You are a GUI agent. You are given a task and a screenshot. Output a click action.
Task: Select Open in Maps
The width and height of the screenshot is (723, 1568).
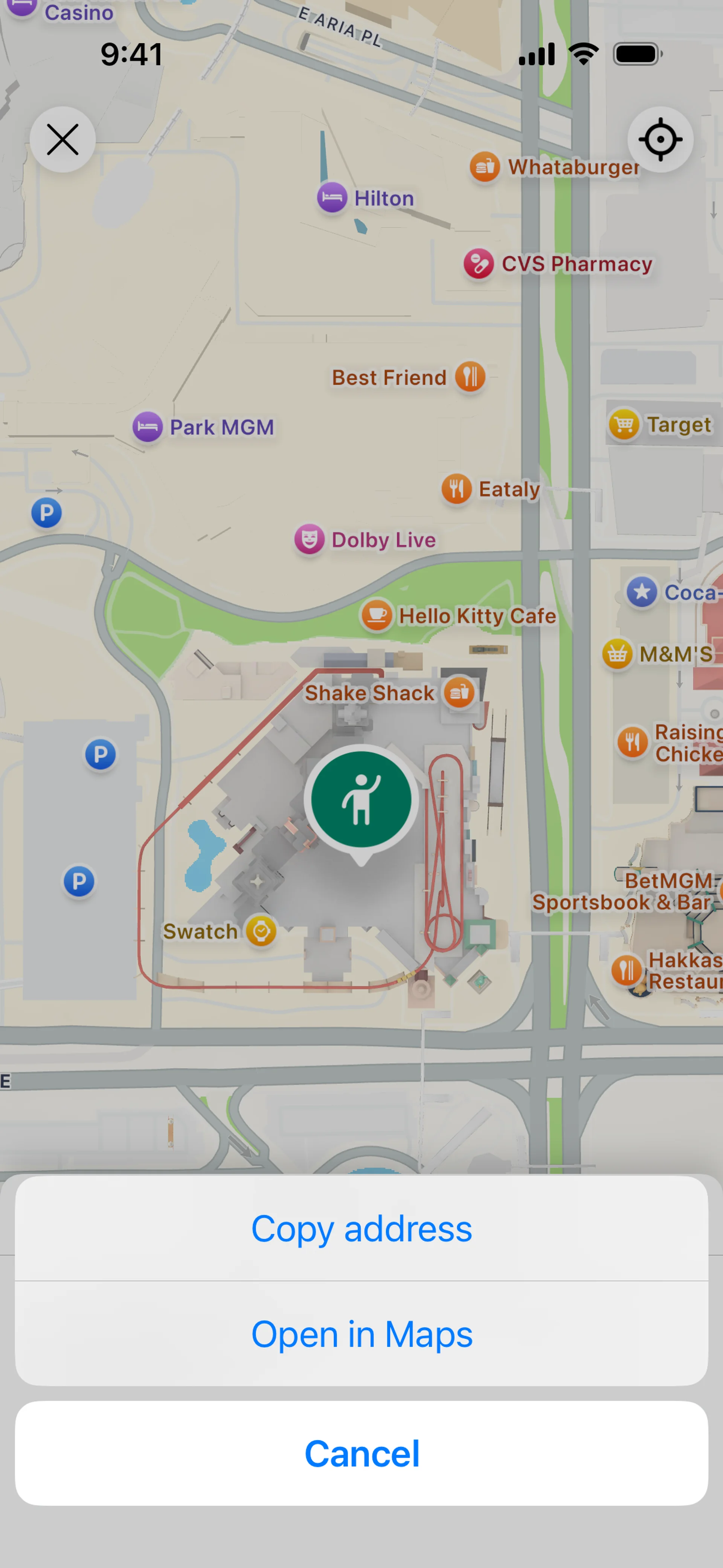[x=361, y=1334]
